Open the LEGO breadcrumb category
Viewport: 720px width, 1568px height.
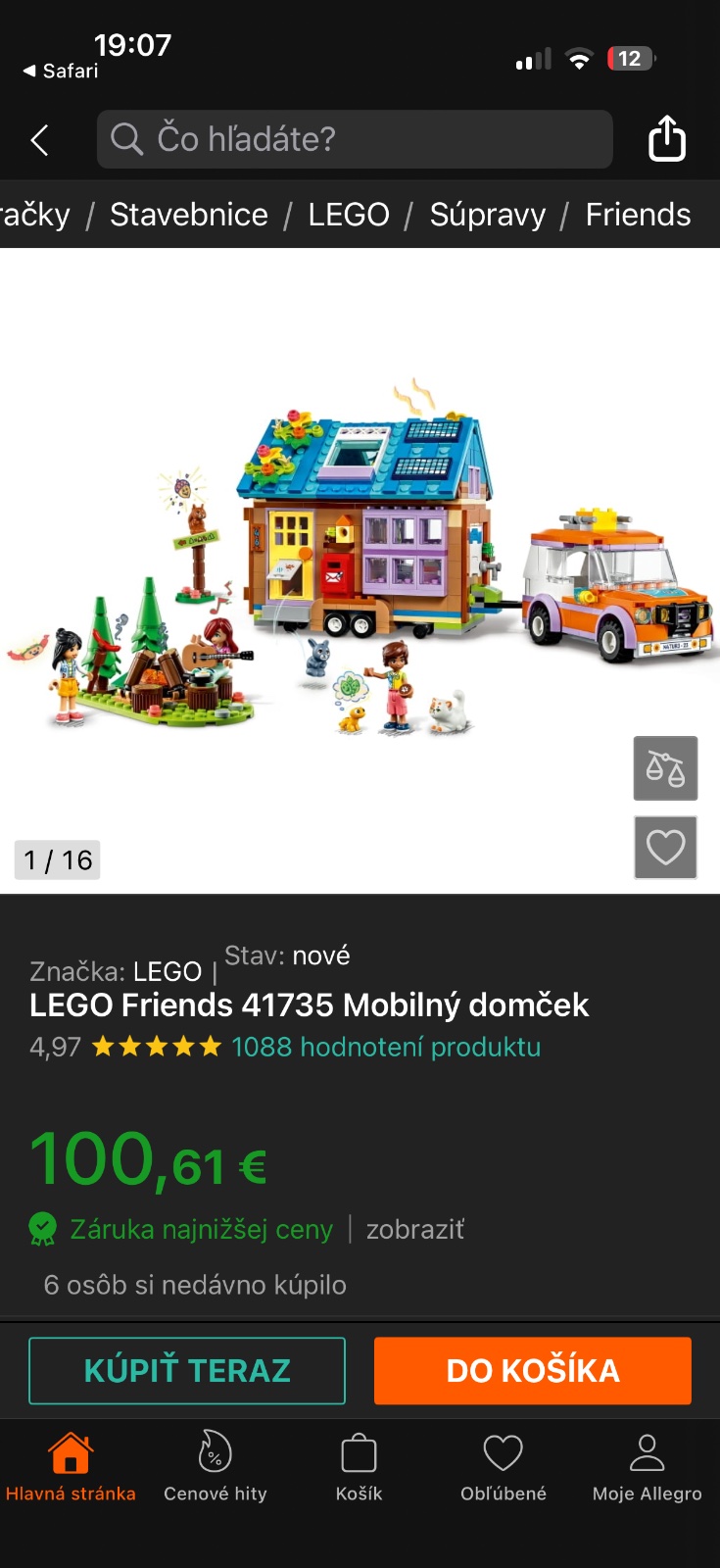[349, 215]
